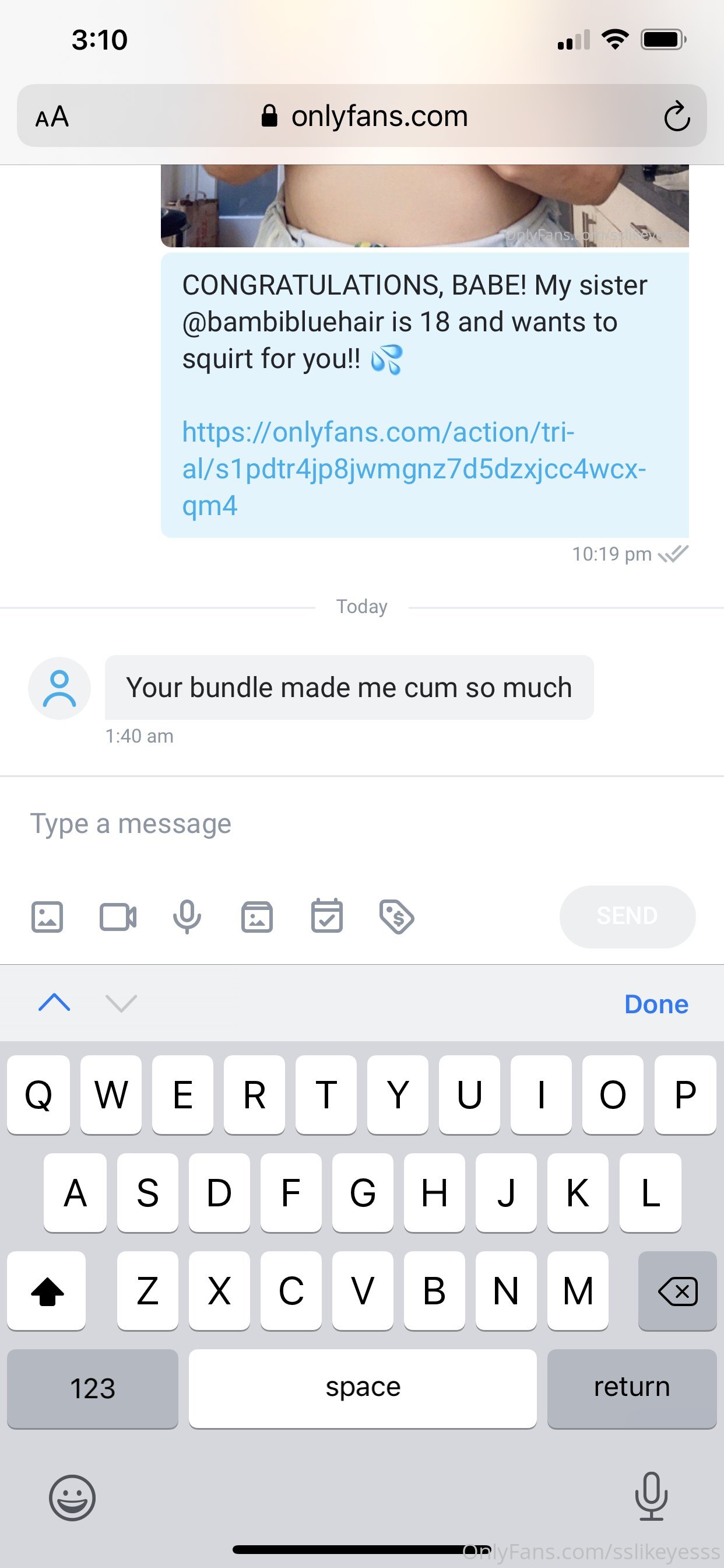The height and width of the screenshot is (1568, 724).
Task: Attach a photo to the message
Action: (x=47, y=916)
